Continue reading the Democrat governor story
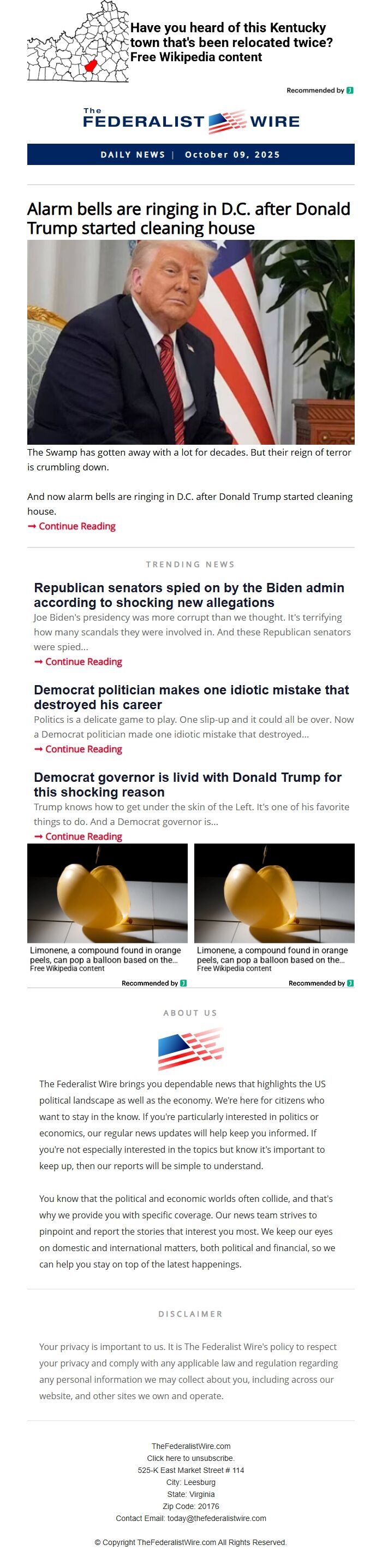Screen dimensions: 382x1568 [83, 837]
